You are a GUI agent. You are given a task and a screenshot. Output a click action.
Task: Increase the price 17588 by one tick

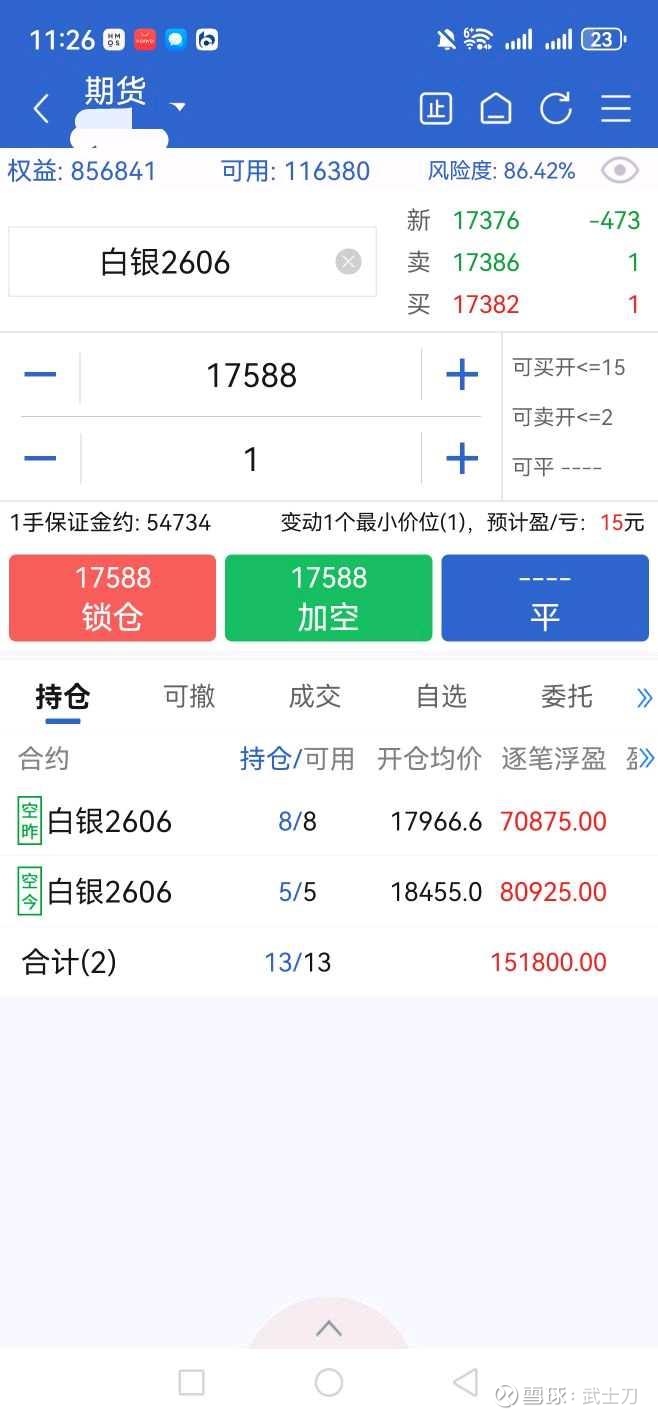click(x=461, y=375)
